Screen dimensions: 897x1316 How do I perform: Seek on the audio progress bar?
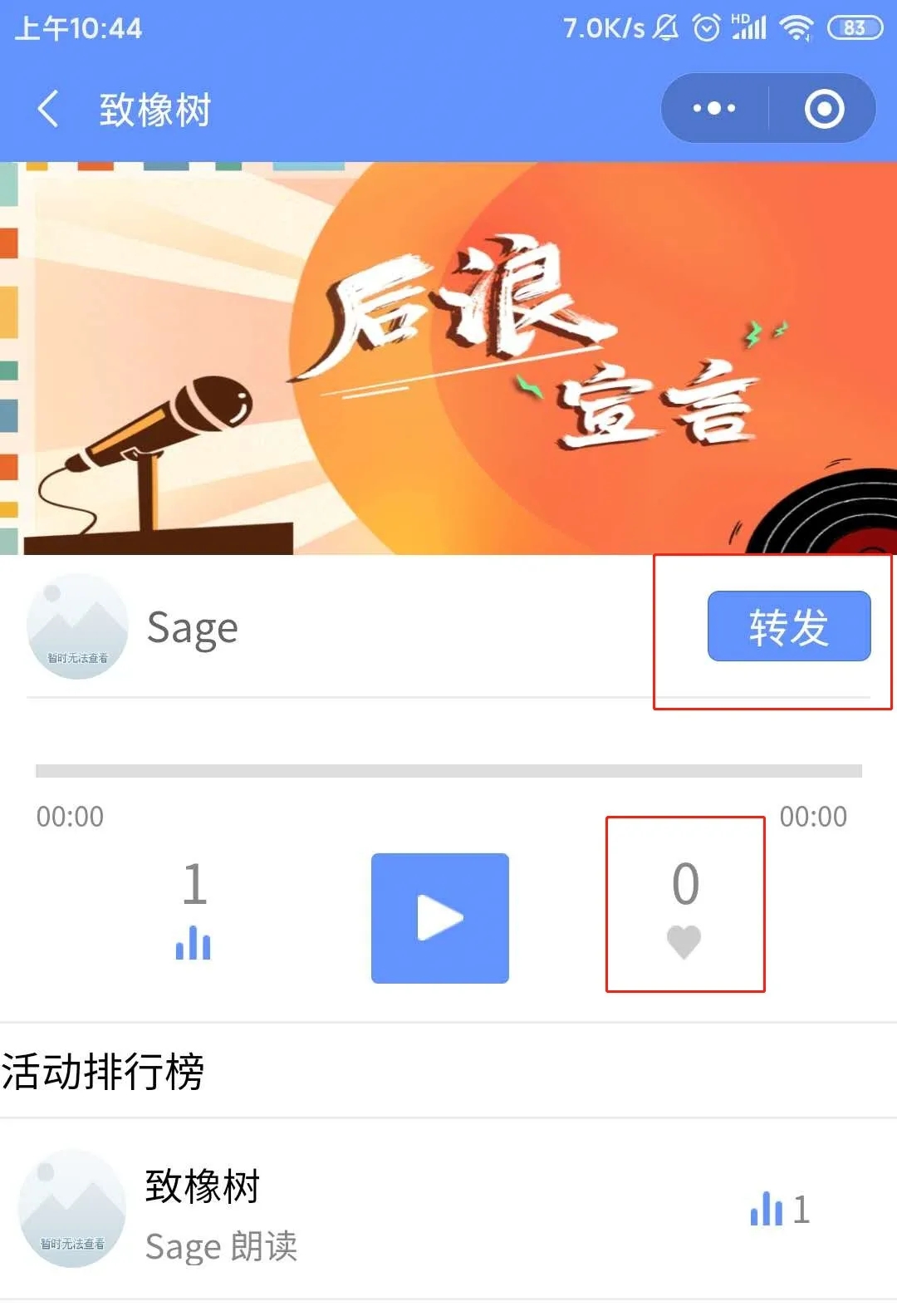tap(448, 771)
